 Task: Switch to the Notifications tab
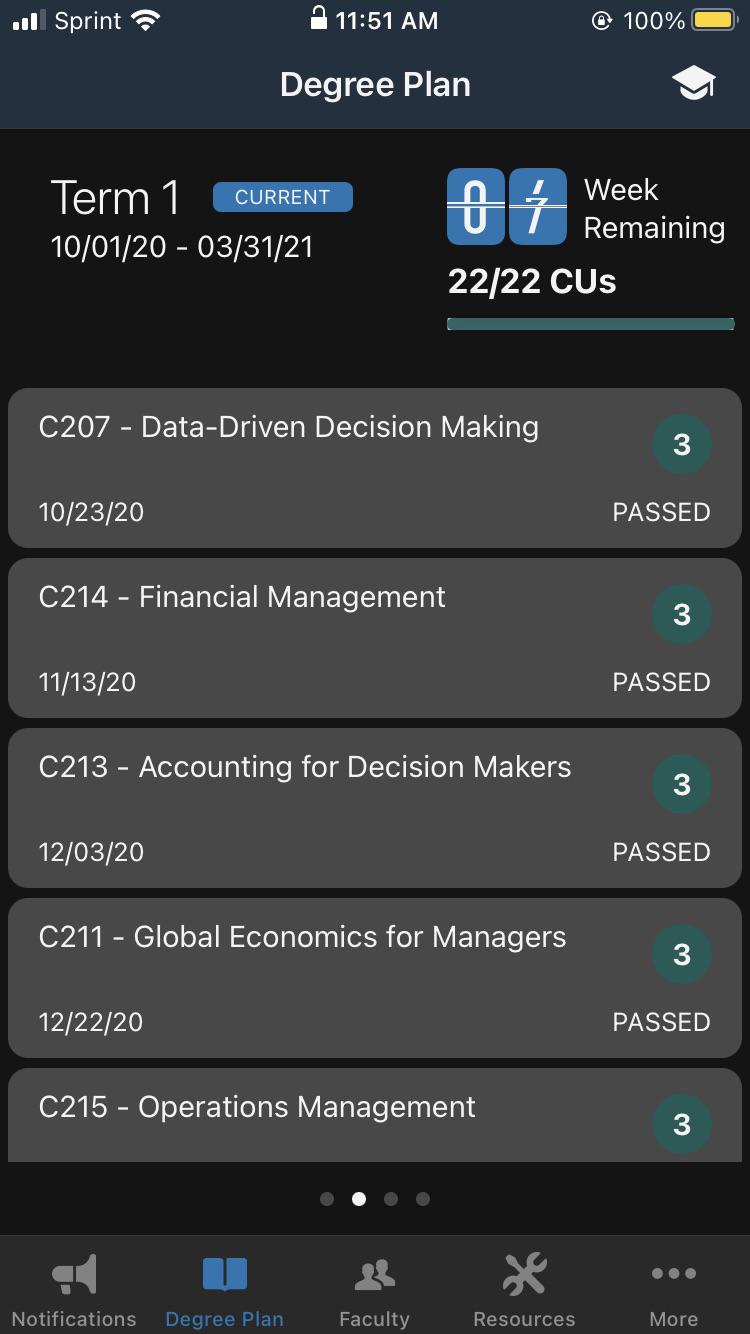pos(74,1290)
